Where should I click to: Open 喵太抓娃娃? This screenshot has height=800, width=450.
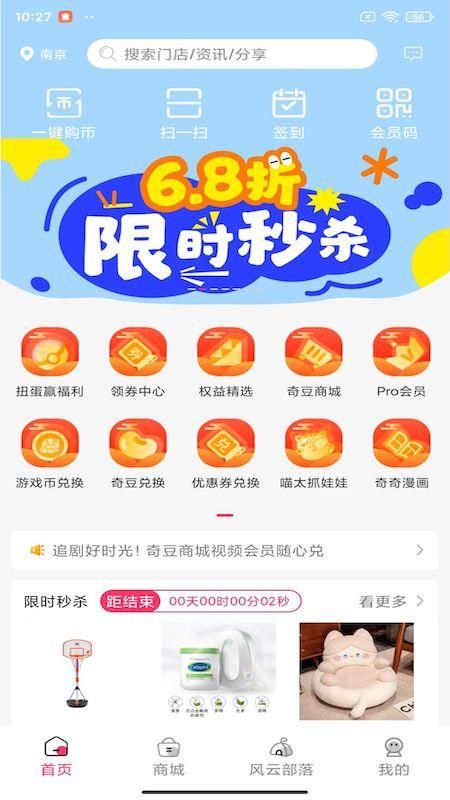tap(314, 454)
